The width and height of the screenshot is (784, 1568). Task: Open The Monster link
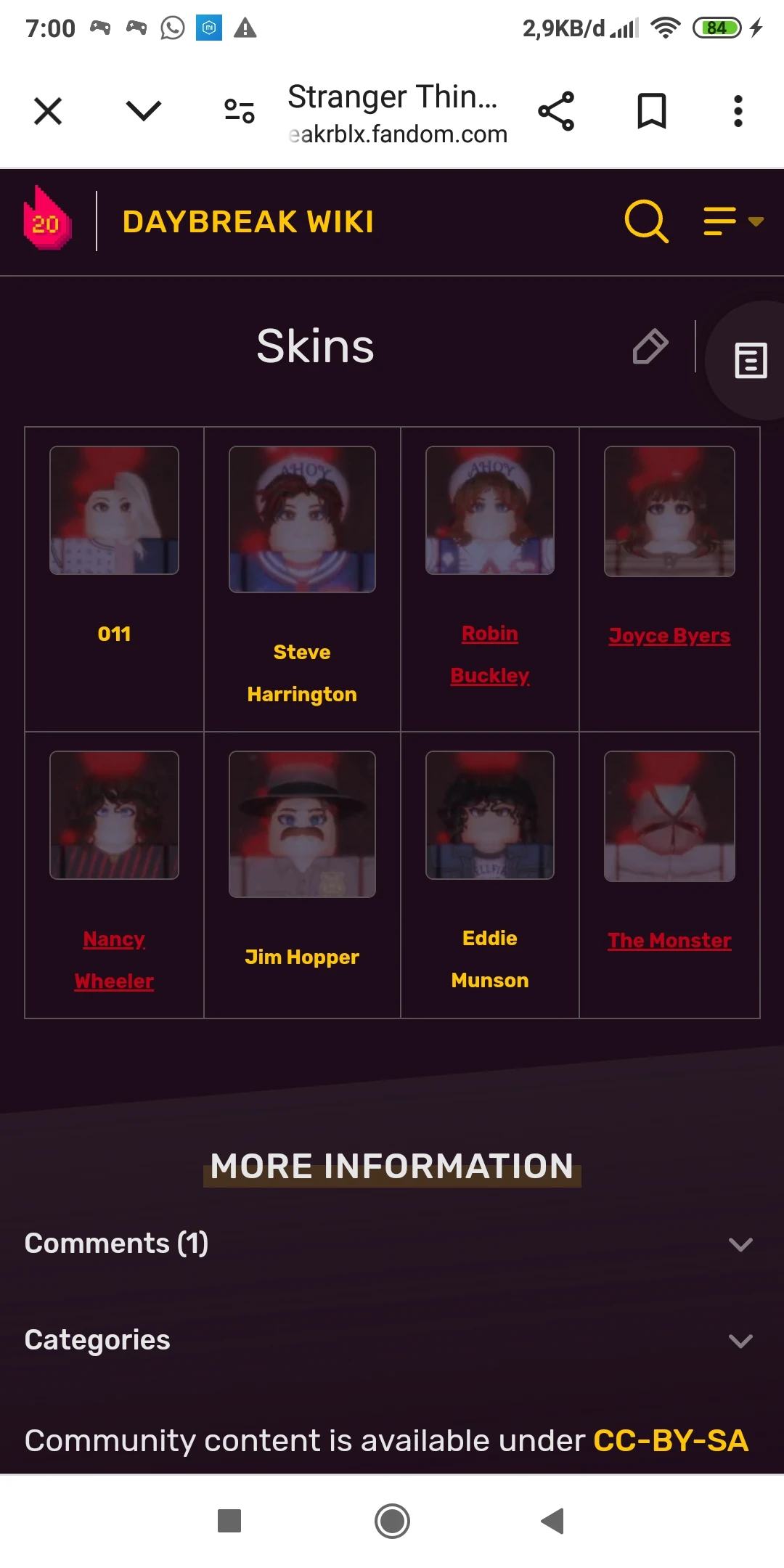click(669, 939)
